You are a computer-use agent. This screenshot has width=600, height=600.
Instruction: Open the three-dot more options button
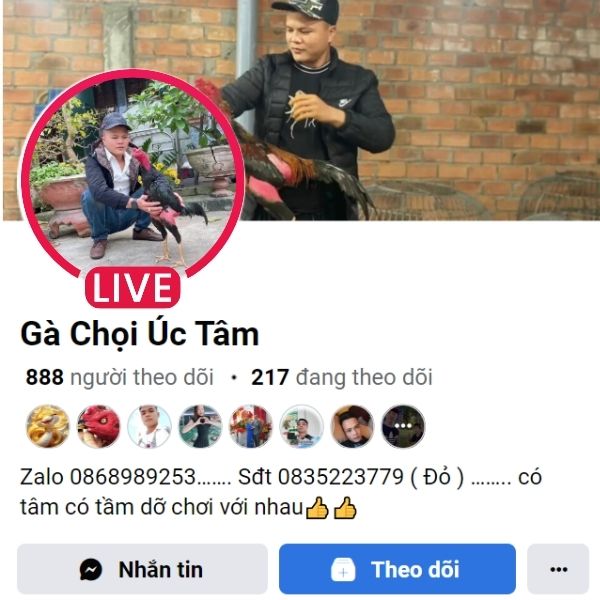[558, 570]
